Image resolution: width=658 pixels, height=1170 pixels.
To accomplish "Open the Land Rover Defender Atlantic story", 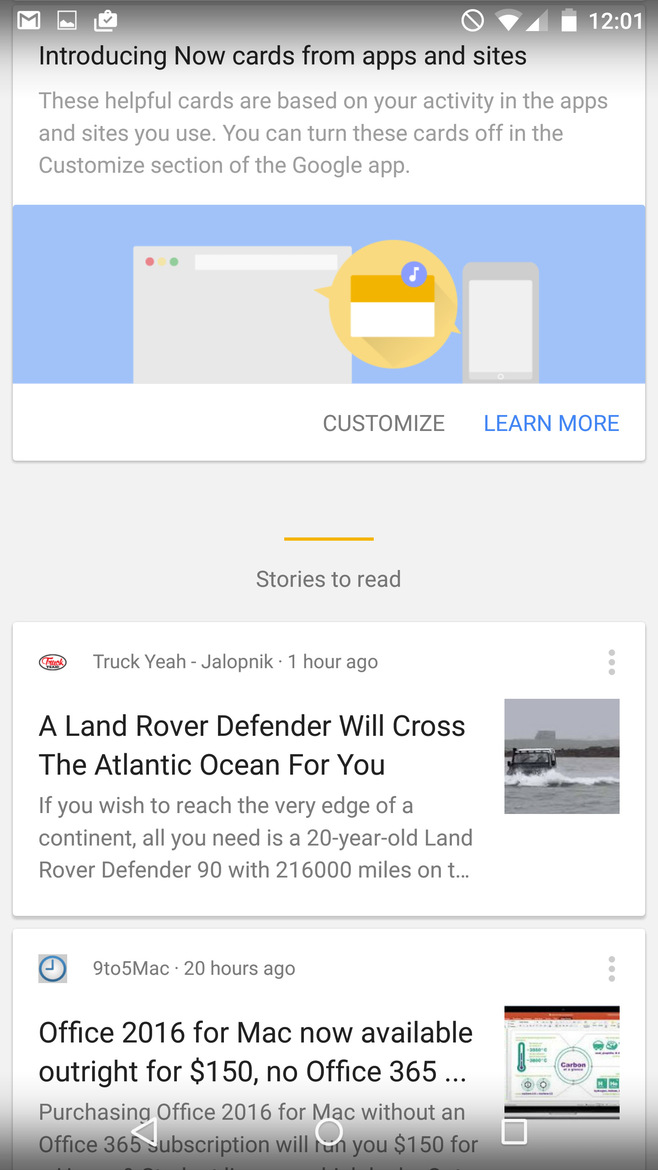I will [x=252, y=745].
